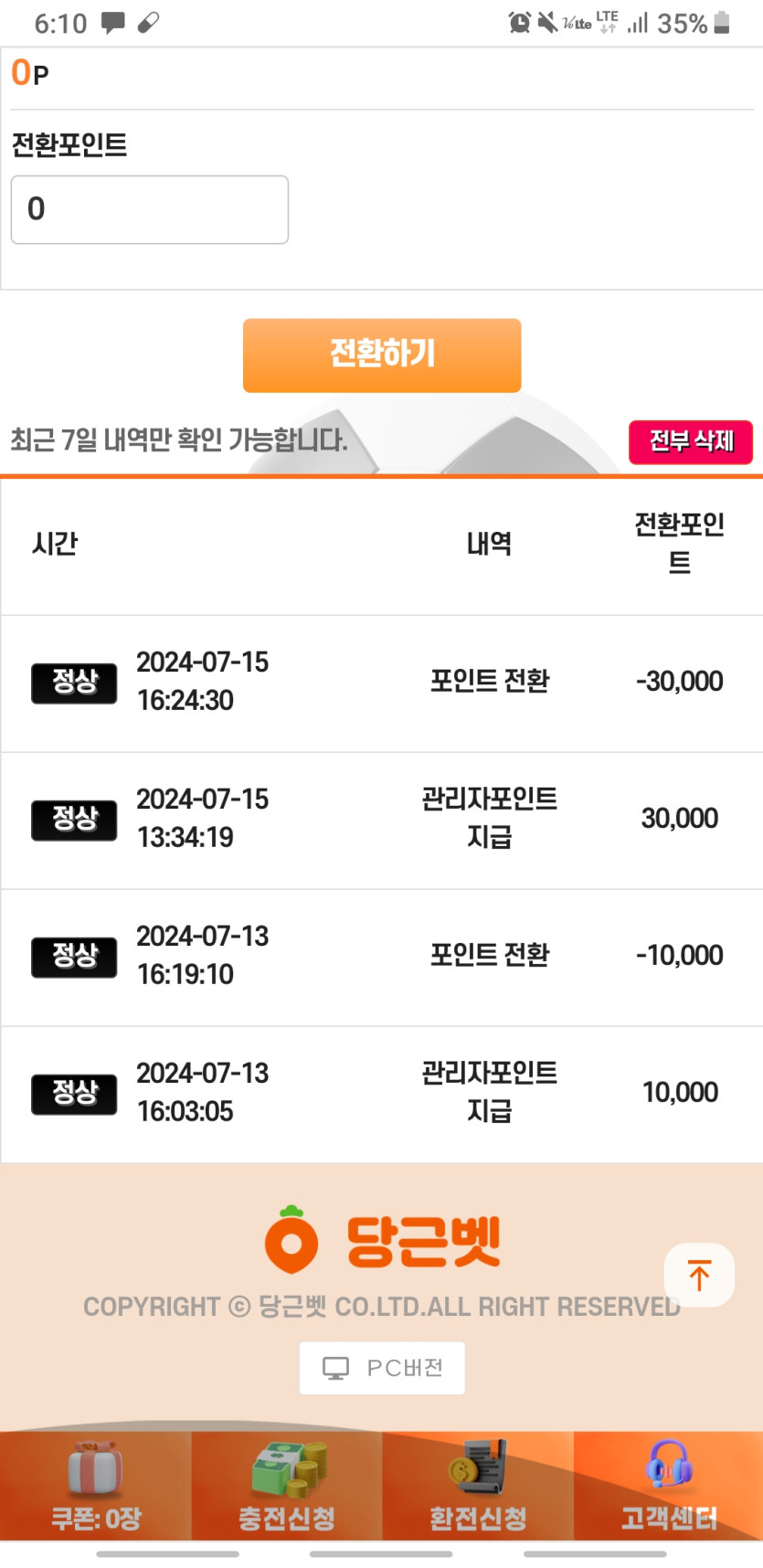Screen dimensions: 763x1568
Task: Delete all history with 전부 삭제
Action: point(691,442)
